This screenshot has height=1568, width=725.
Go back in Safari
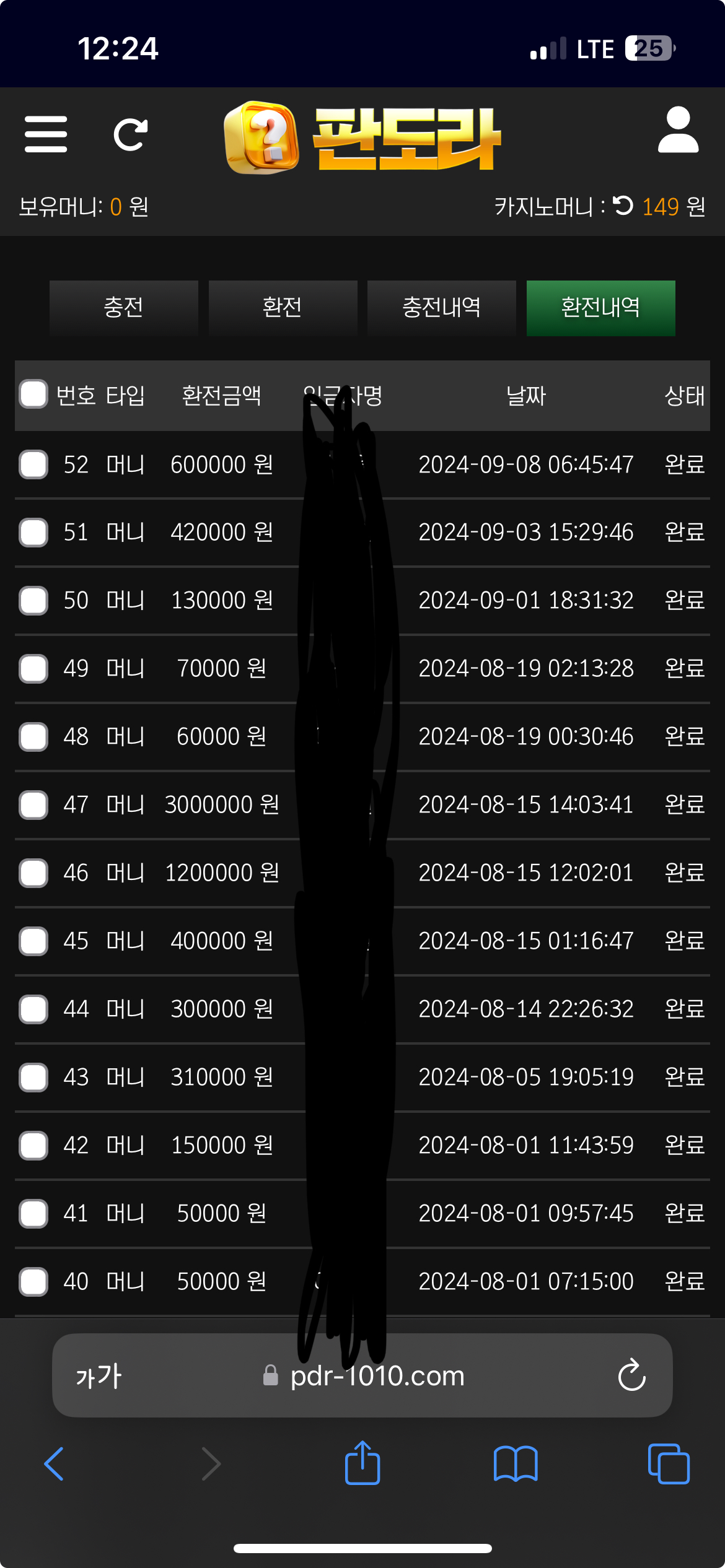55,1464
